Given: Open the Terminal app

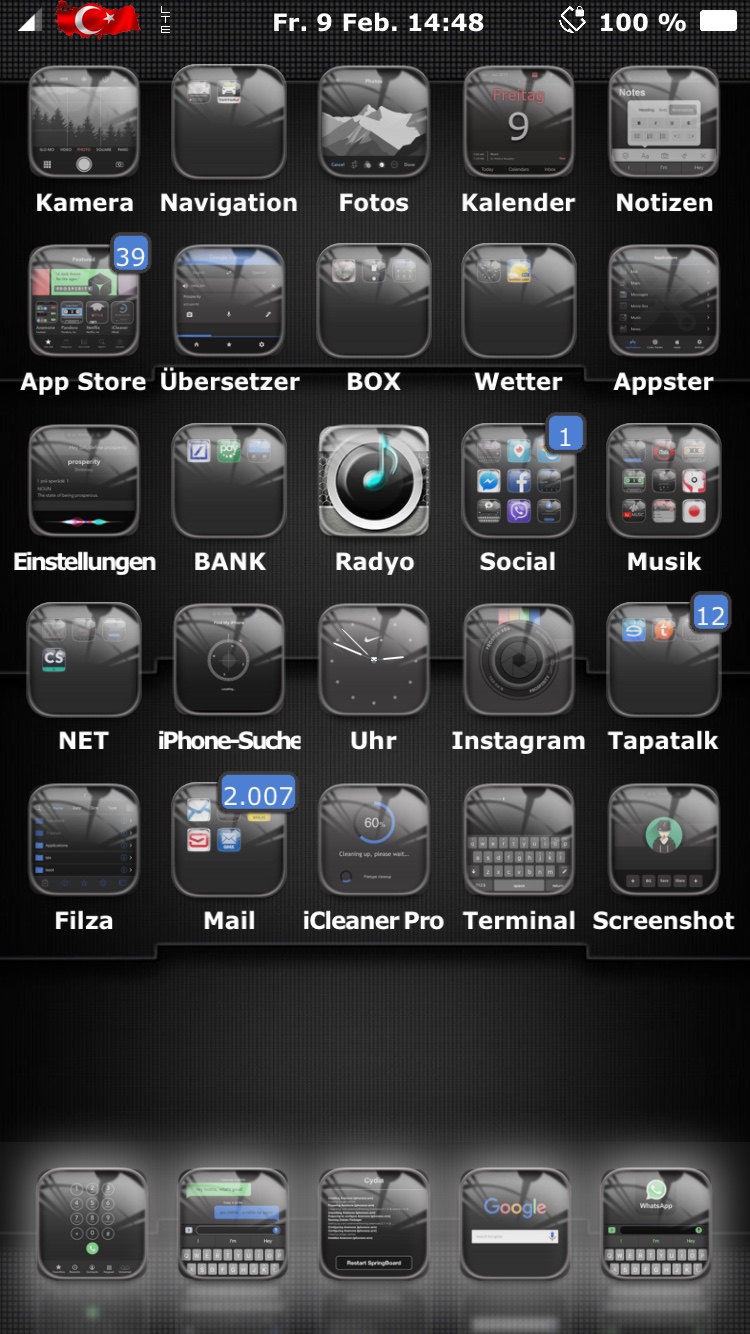Looking at the screenshot, I should [x=518, y=840].
